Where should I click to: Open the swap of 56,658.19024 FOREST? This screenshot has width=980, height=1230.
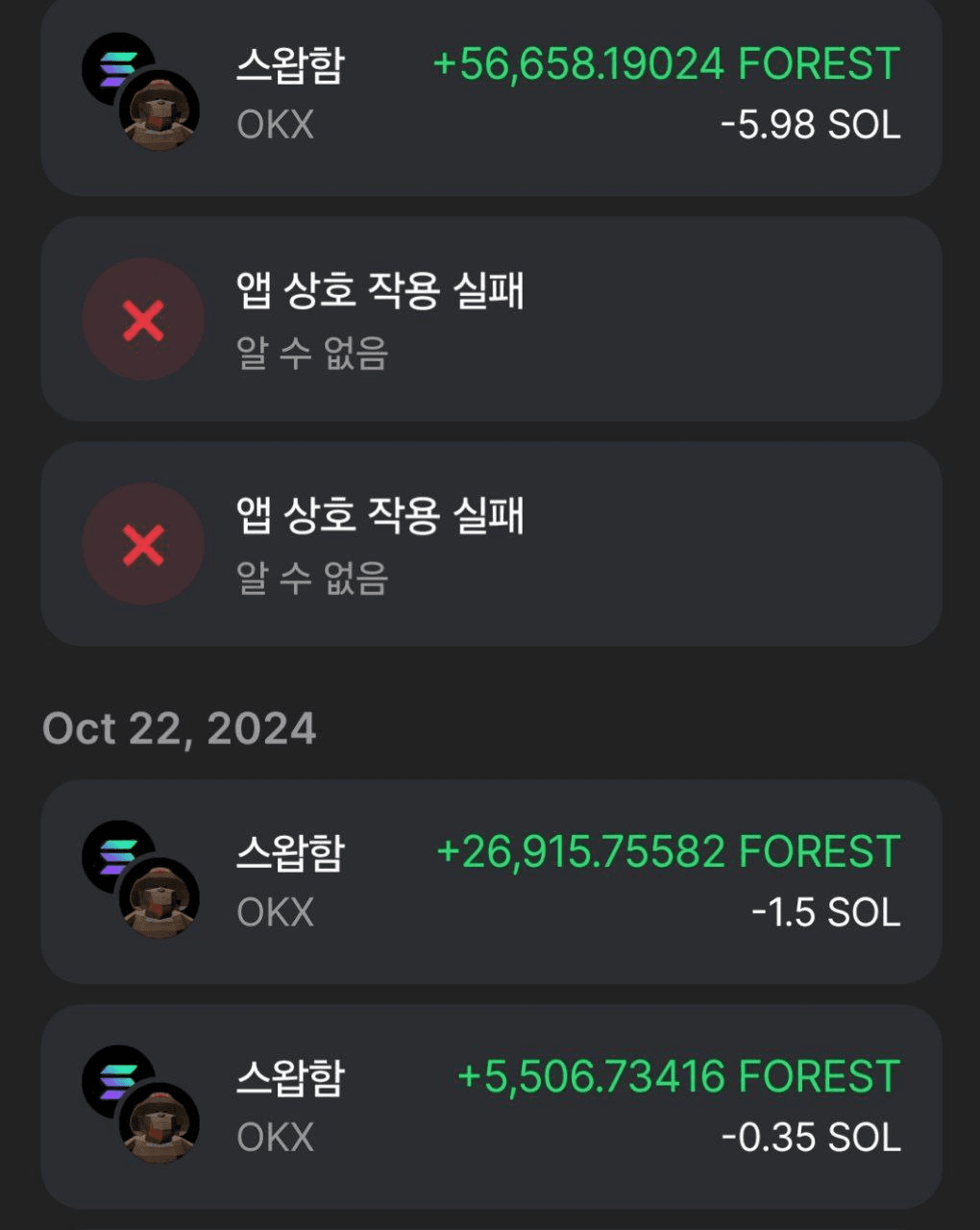pyautogui.click(x=490, y=94)
